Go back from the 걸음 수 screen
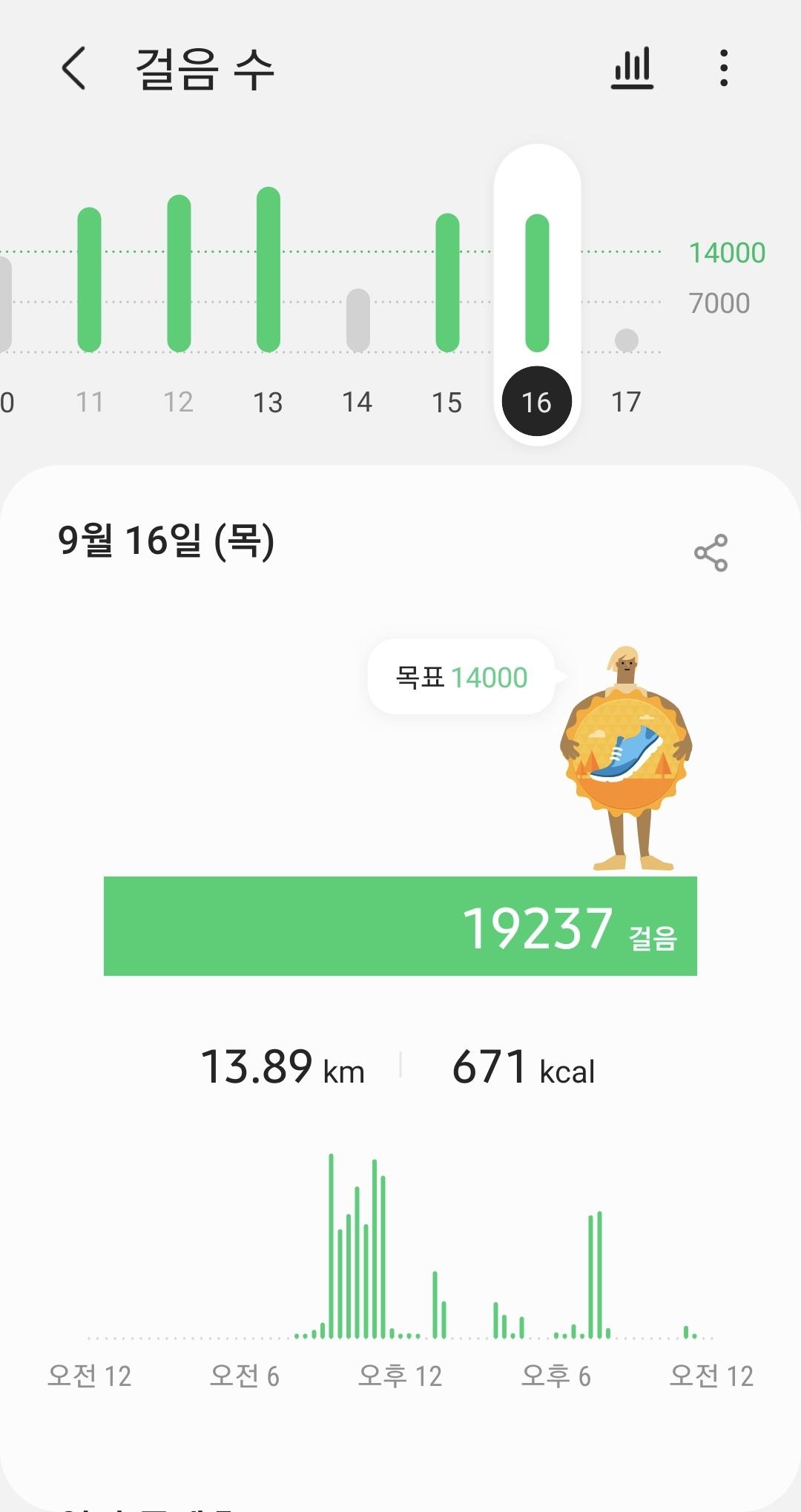Screen dimensions: 801x1512 click(x=73, y=68)
